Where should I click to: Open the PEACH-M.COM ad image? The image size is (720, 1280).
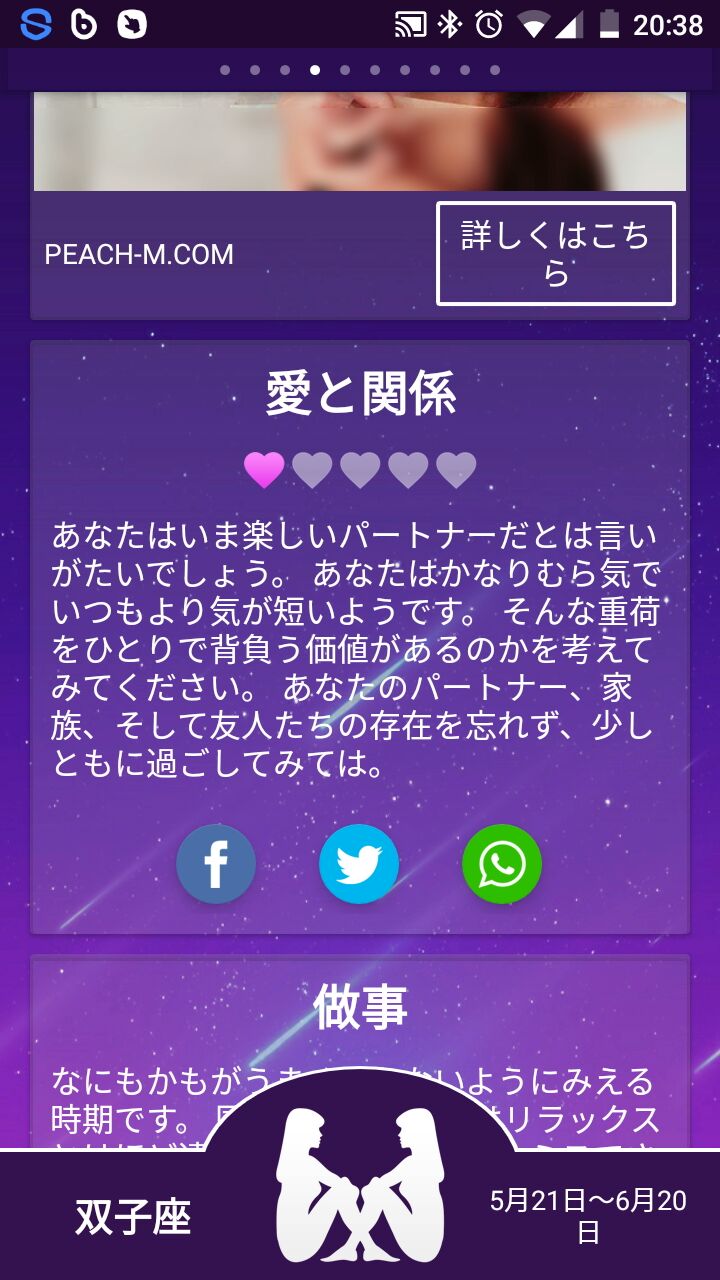point(360,140)
